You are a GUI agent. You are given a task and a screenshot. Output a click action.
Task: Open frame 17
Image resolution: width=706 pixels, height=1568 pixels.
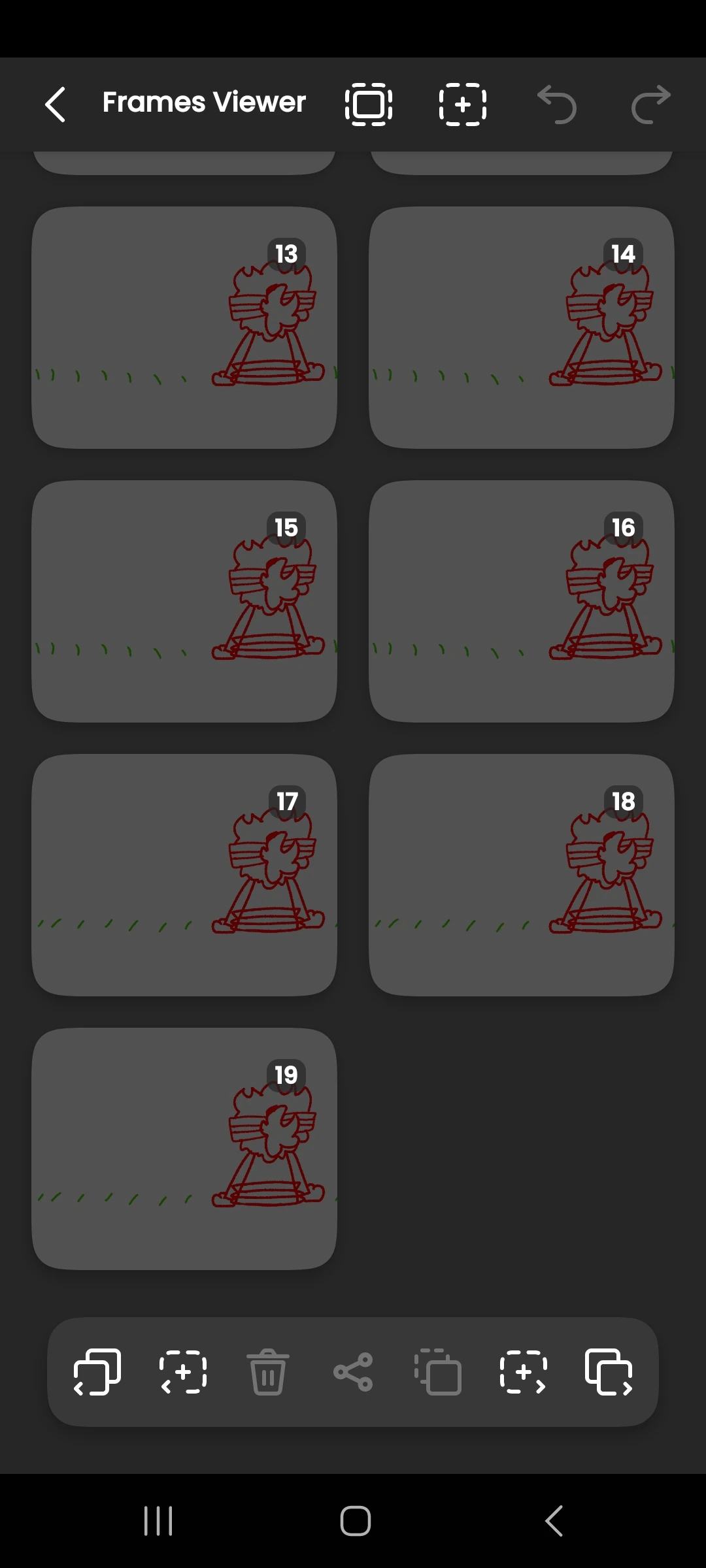(184, 875)
